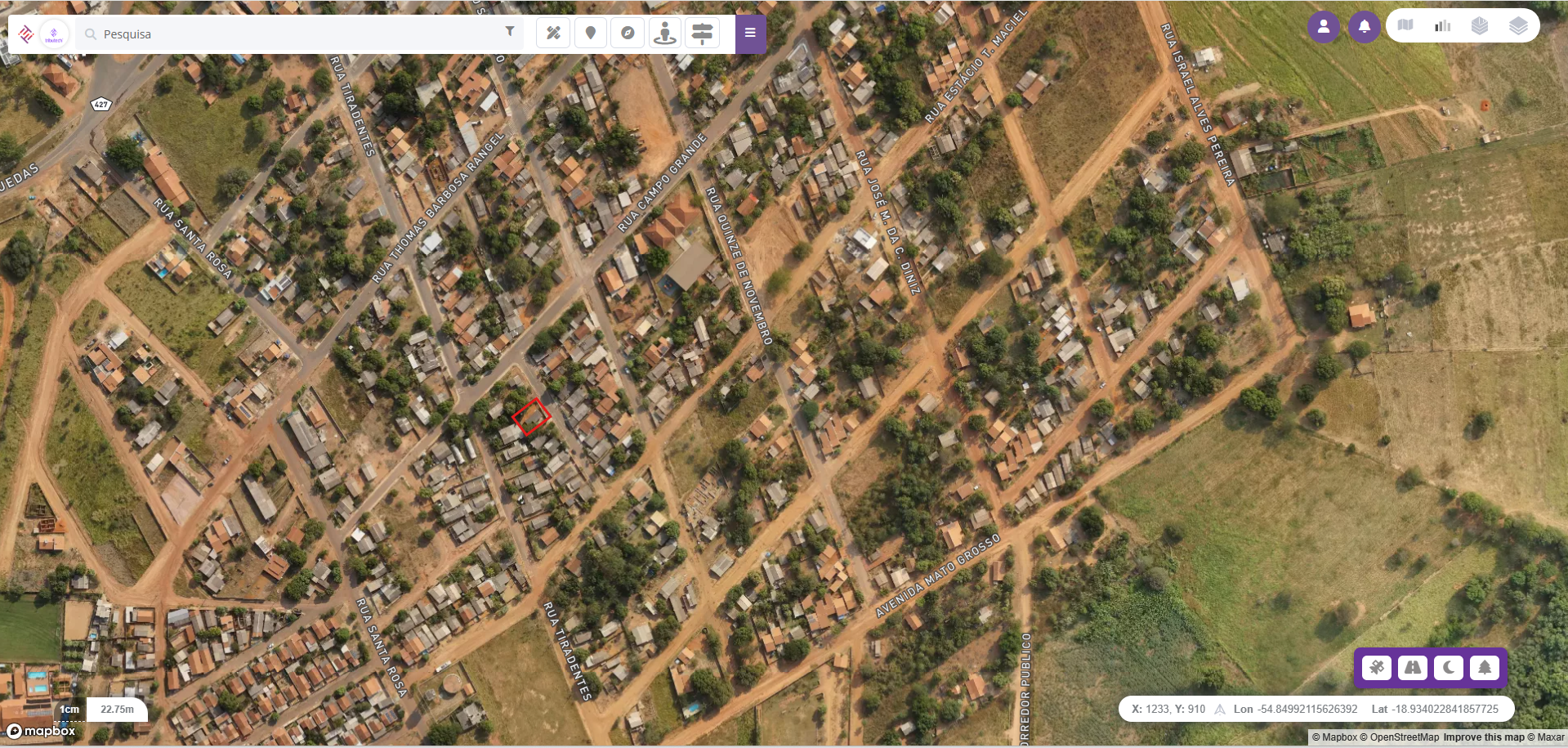Open the purple hamburger menu
Viewport: 1568px width, 748px height.
(x=750, y=34)
